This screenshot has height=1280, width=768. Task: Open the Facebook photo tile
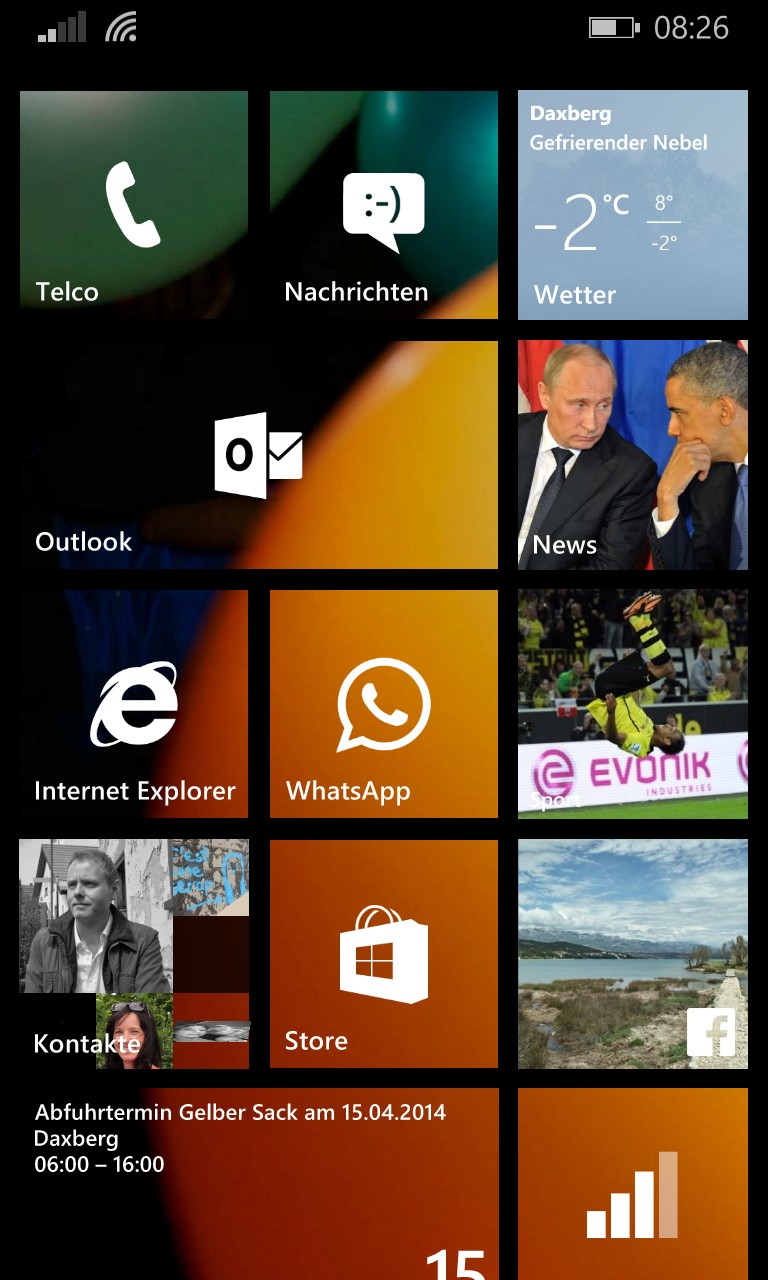[x=632, y=954]
